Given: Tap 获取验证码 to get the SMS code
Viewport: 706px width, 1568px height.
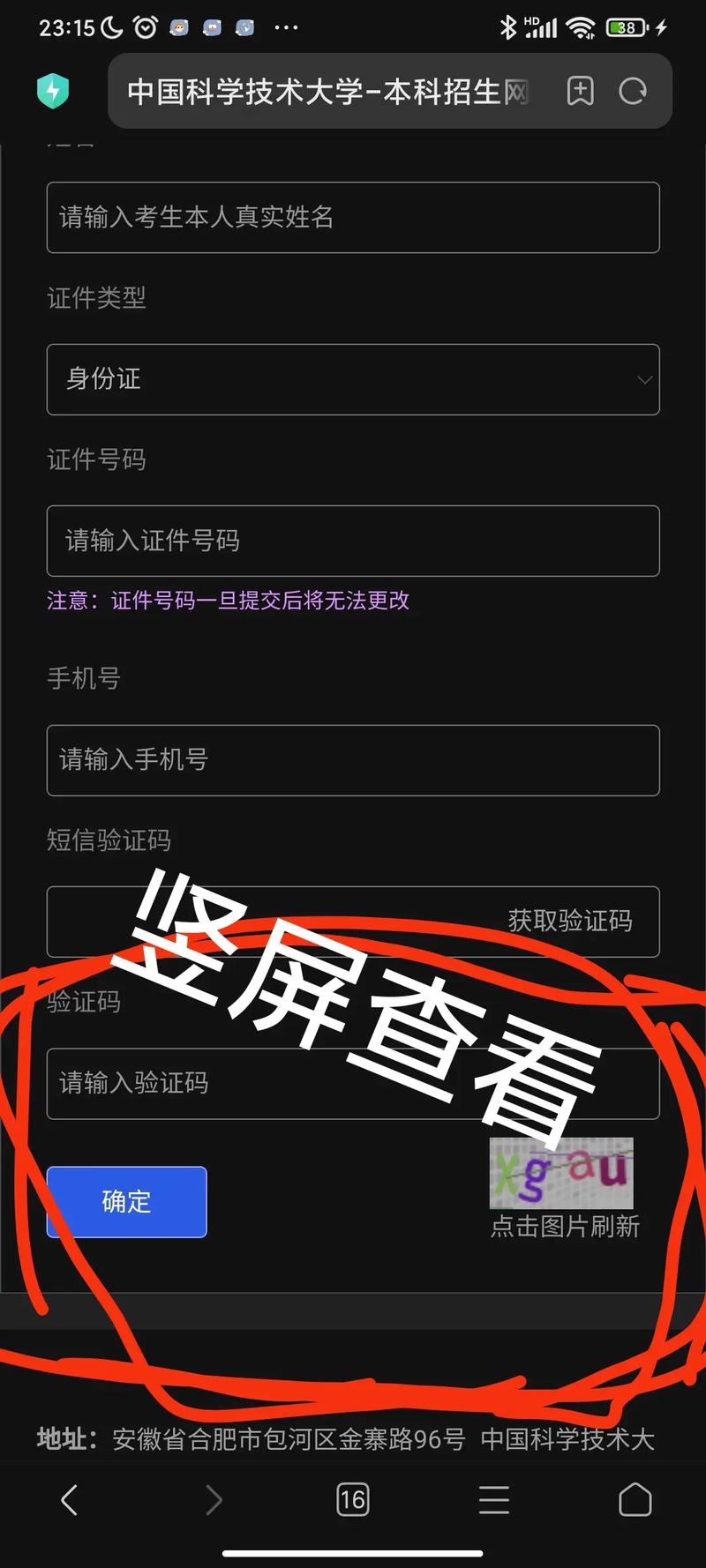Looking at the screenshot, I should (x=570, y=922).
